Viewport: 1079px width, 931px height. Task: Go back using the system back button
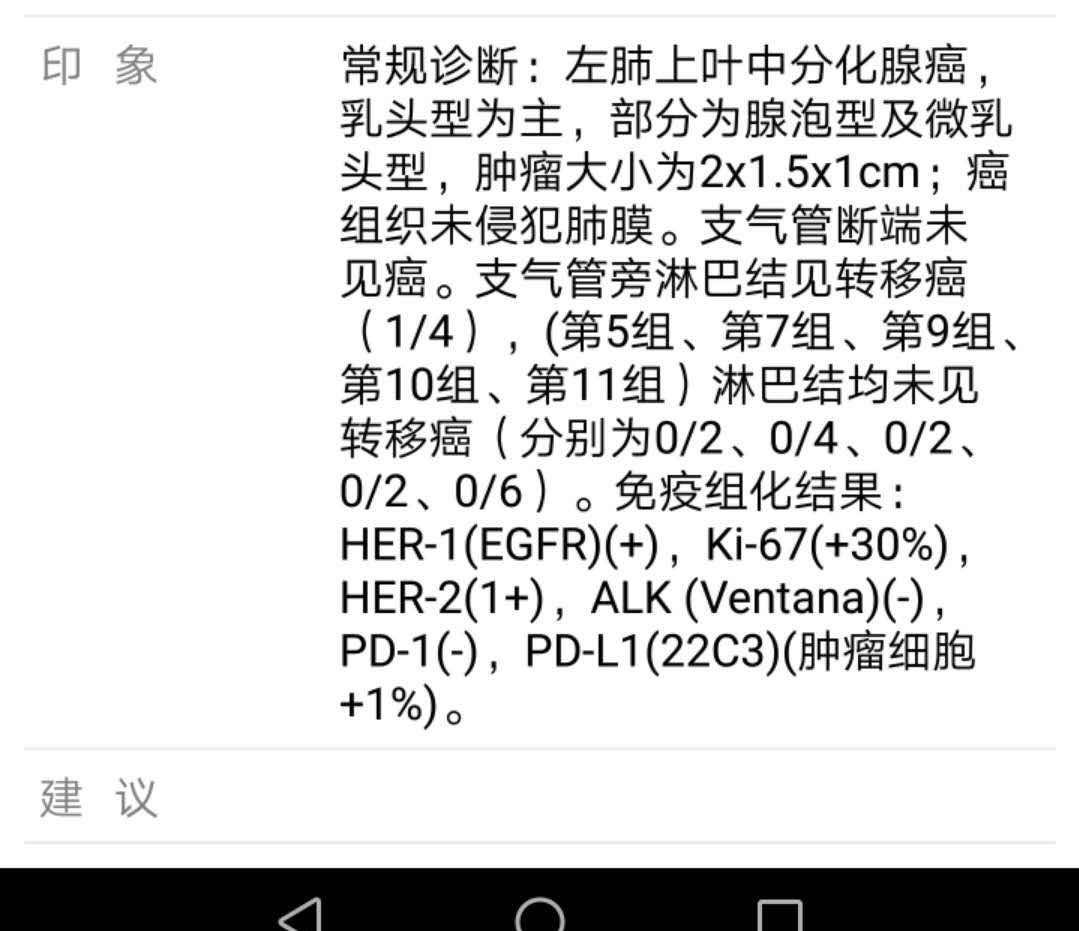click(300, 912)
